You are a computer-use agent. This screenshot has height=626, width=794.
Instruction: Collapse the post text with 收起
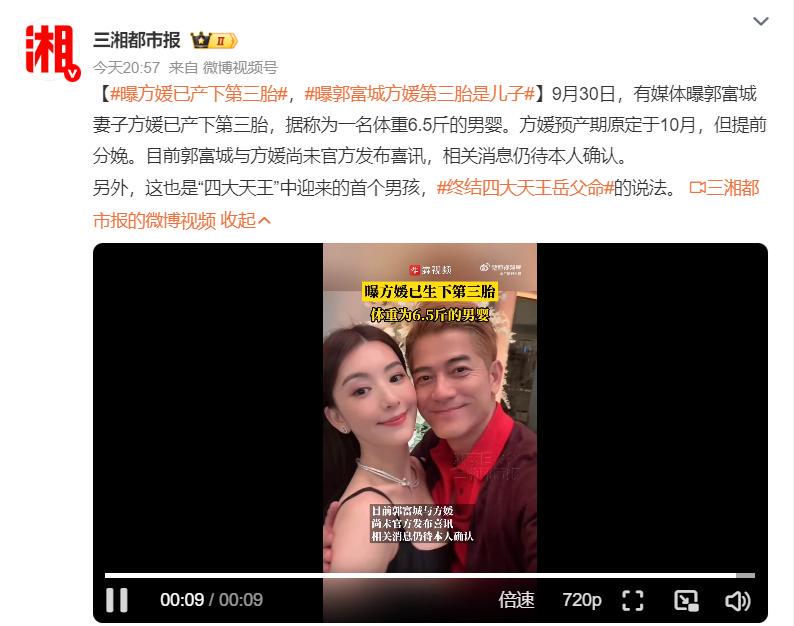246,220
